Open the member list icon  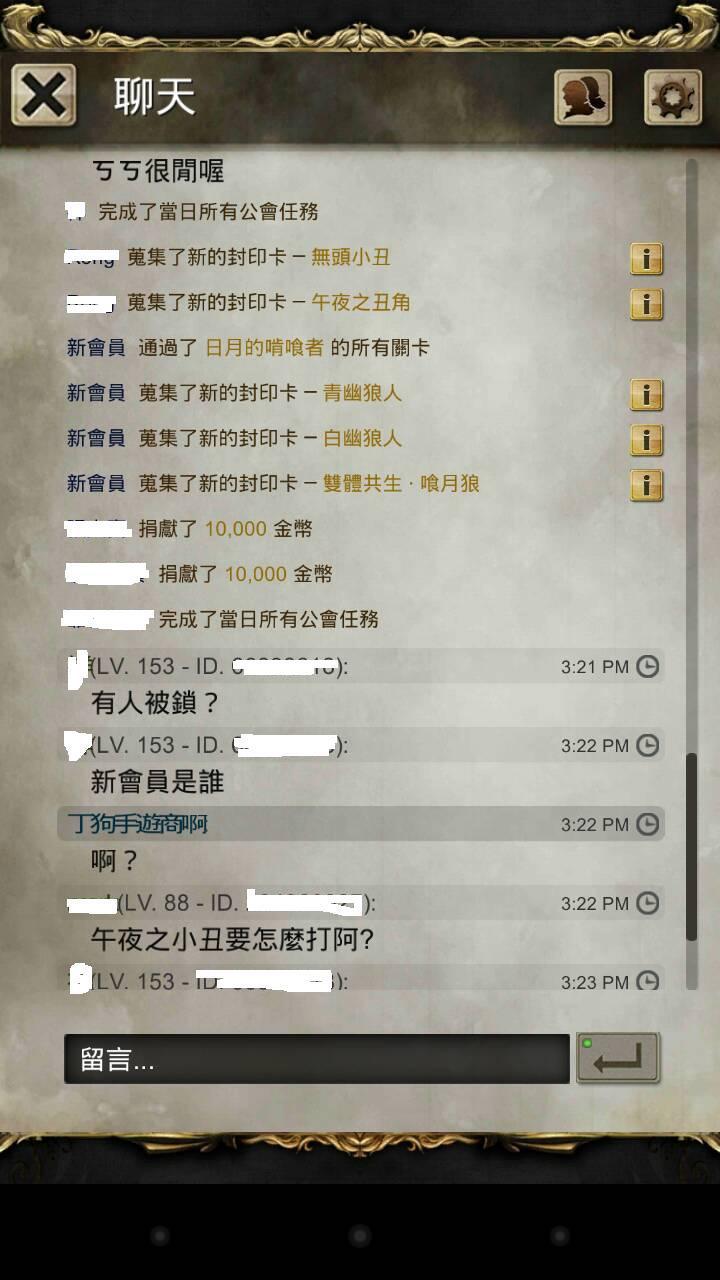[x=583, y=97]
